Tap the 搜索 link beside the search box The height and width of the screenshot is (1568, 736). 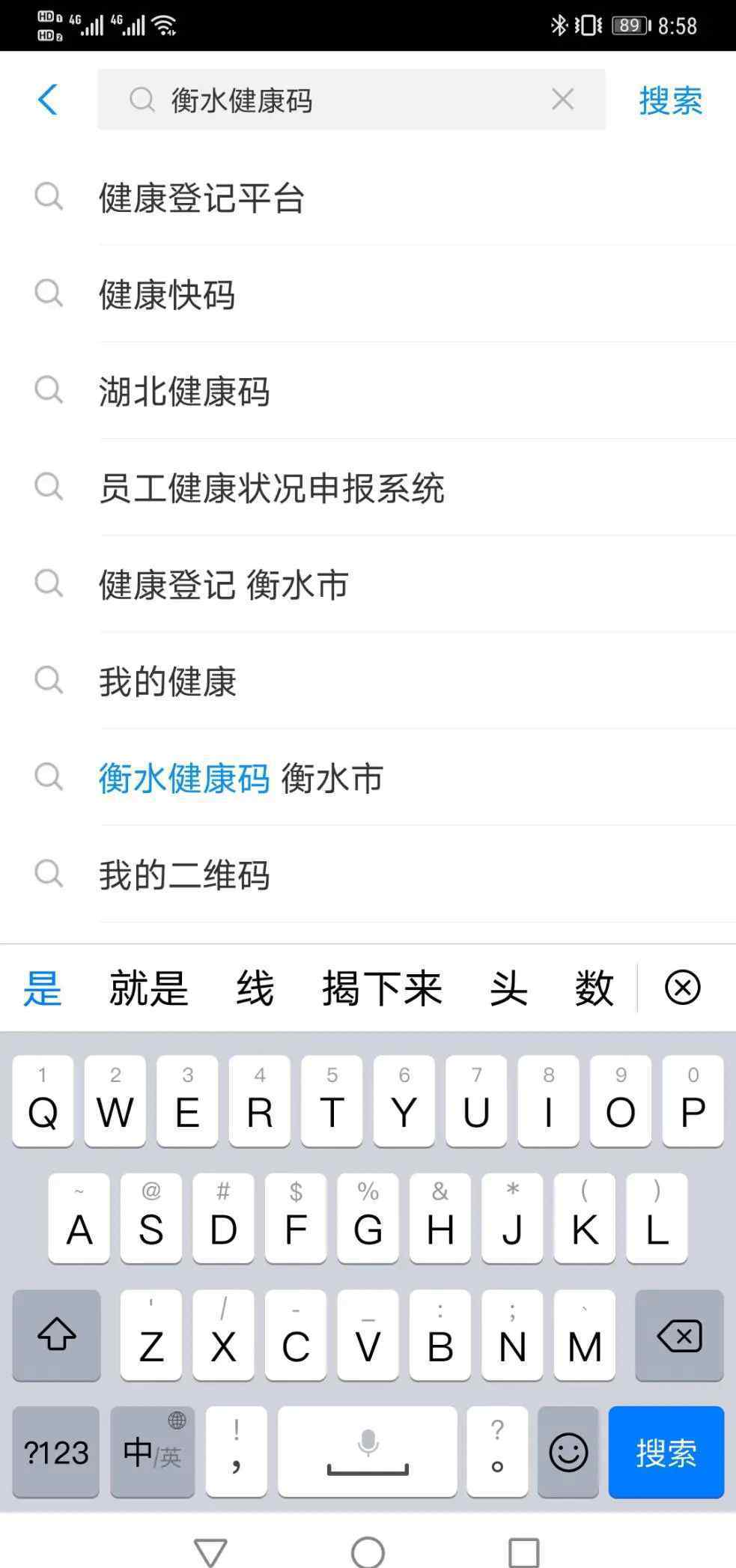point(671,100)
